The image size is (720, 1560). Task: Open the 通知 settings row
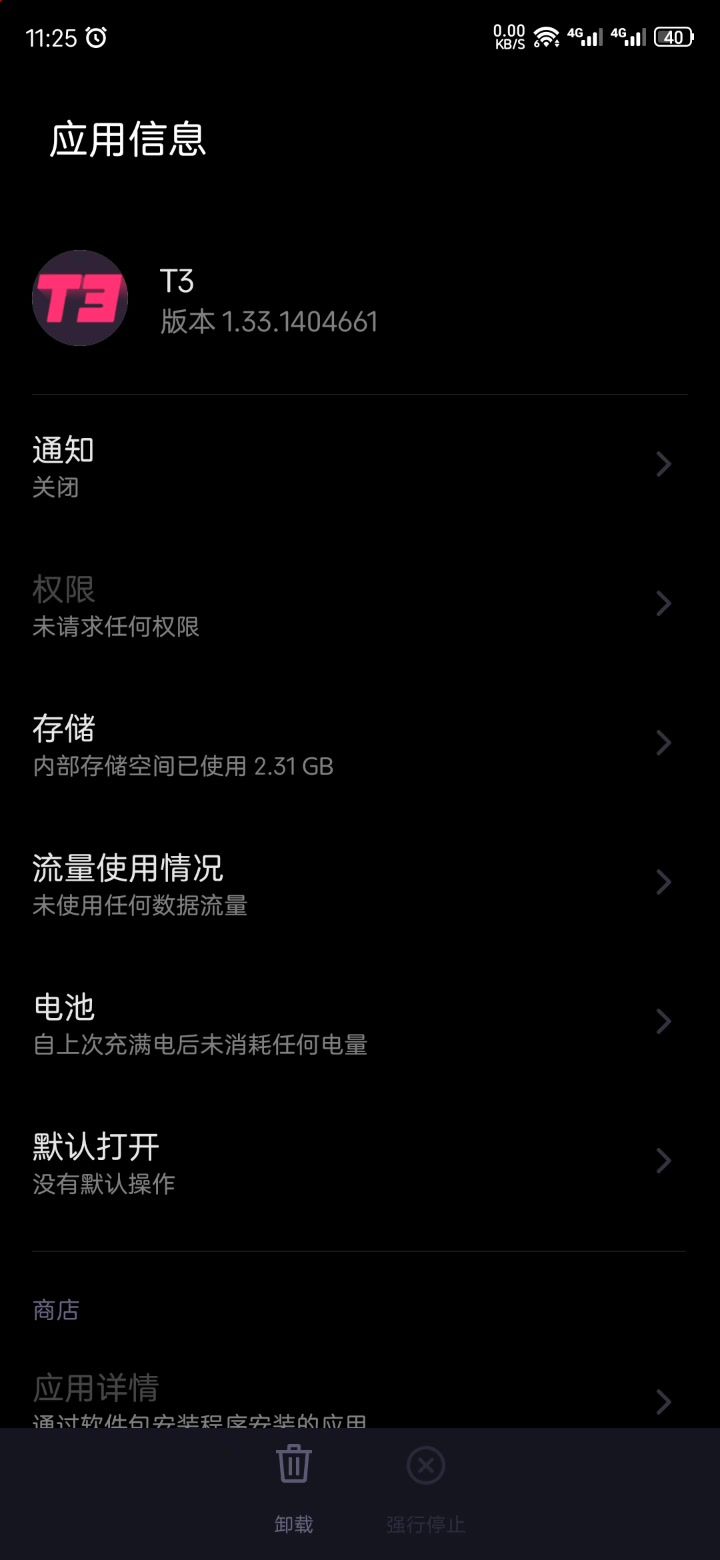(360, 465)
